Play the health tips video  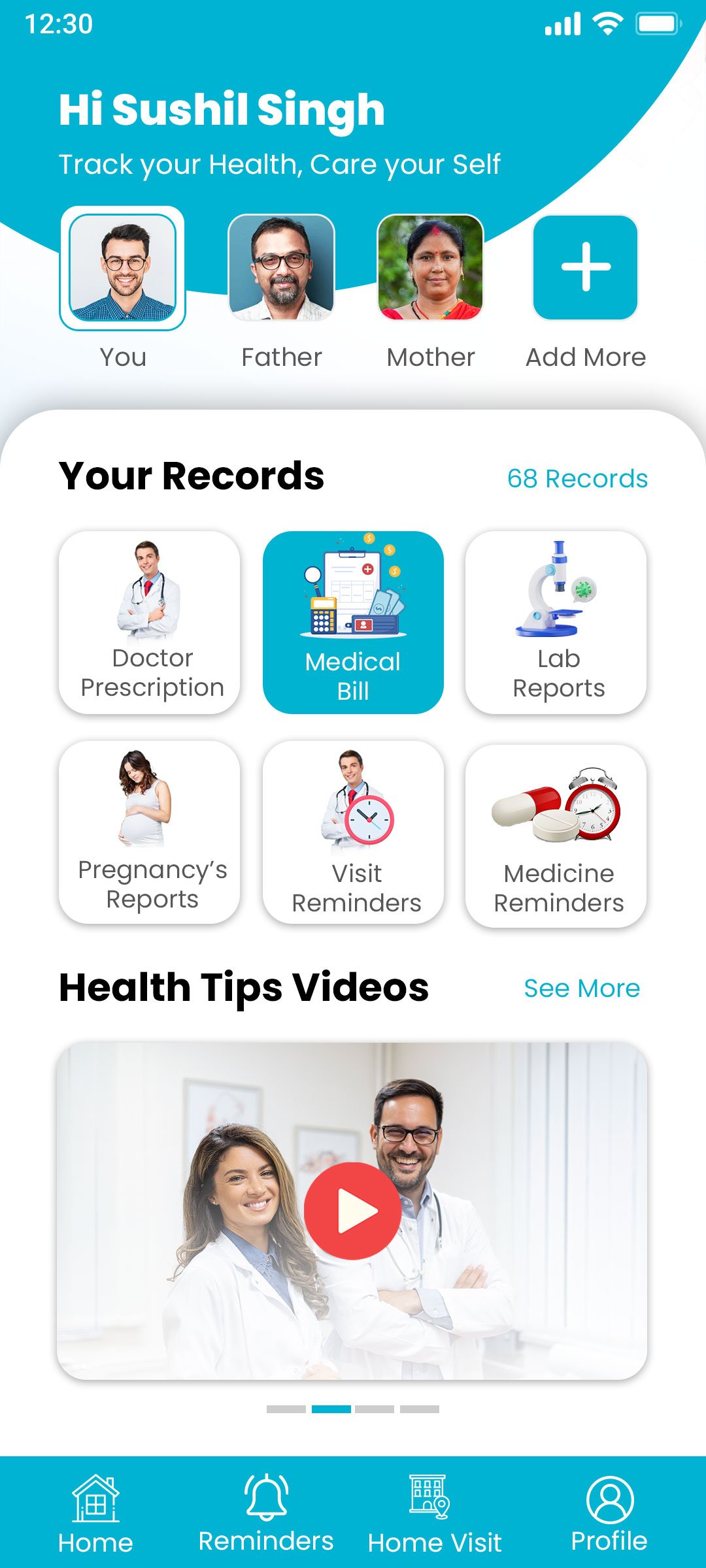click(x=353, y=1211)
